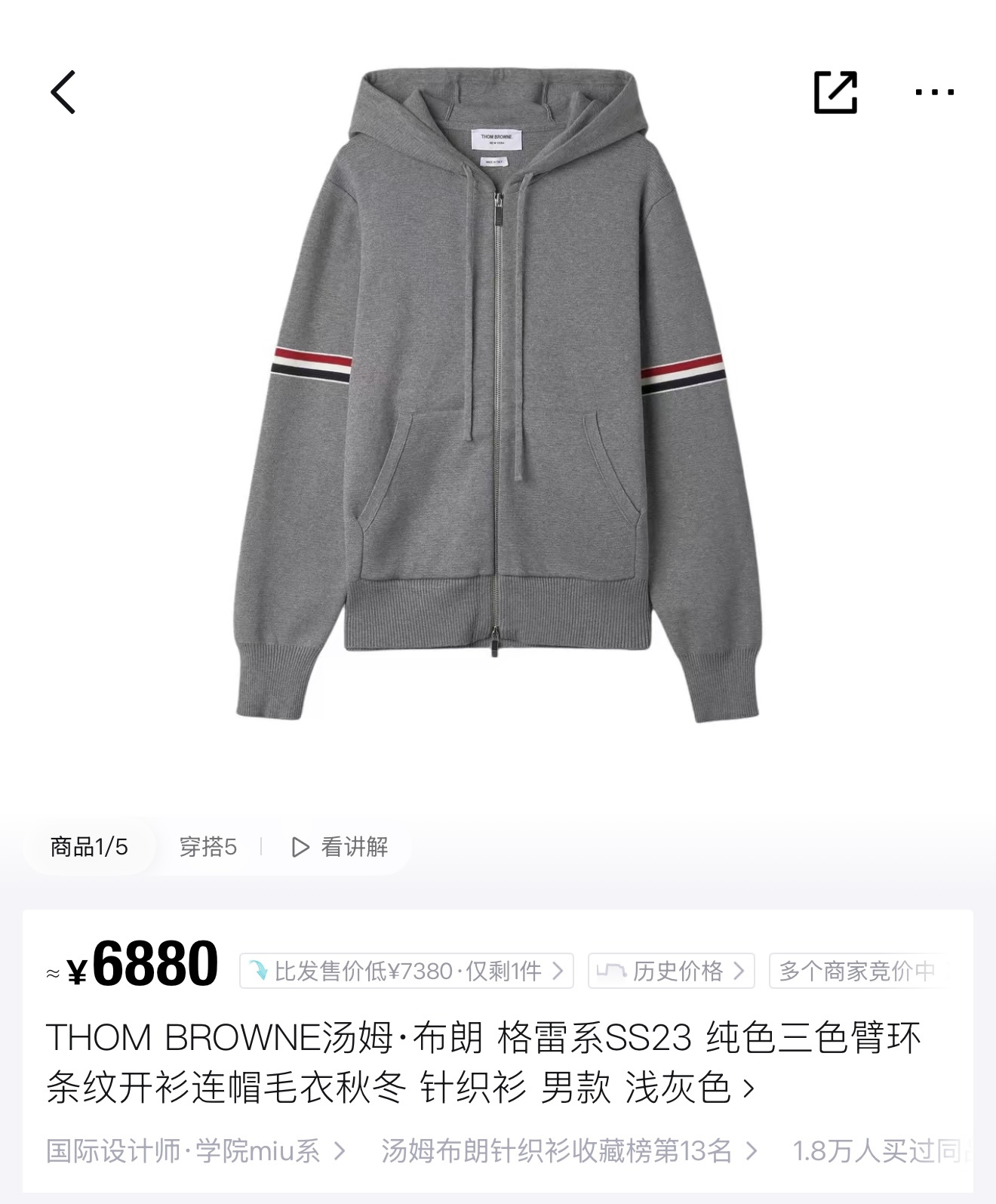Switch to the 商品1/5 tab
This screenshot has height=1204, width=996.
point(88,848)
